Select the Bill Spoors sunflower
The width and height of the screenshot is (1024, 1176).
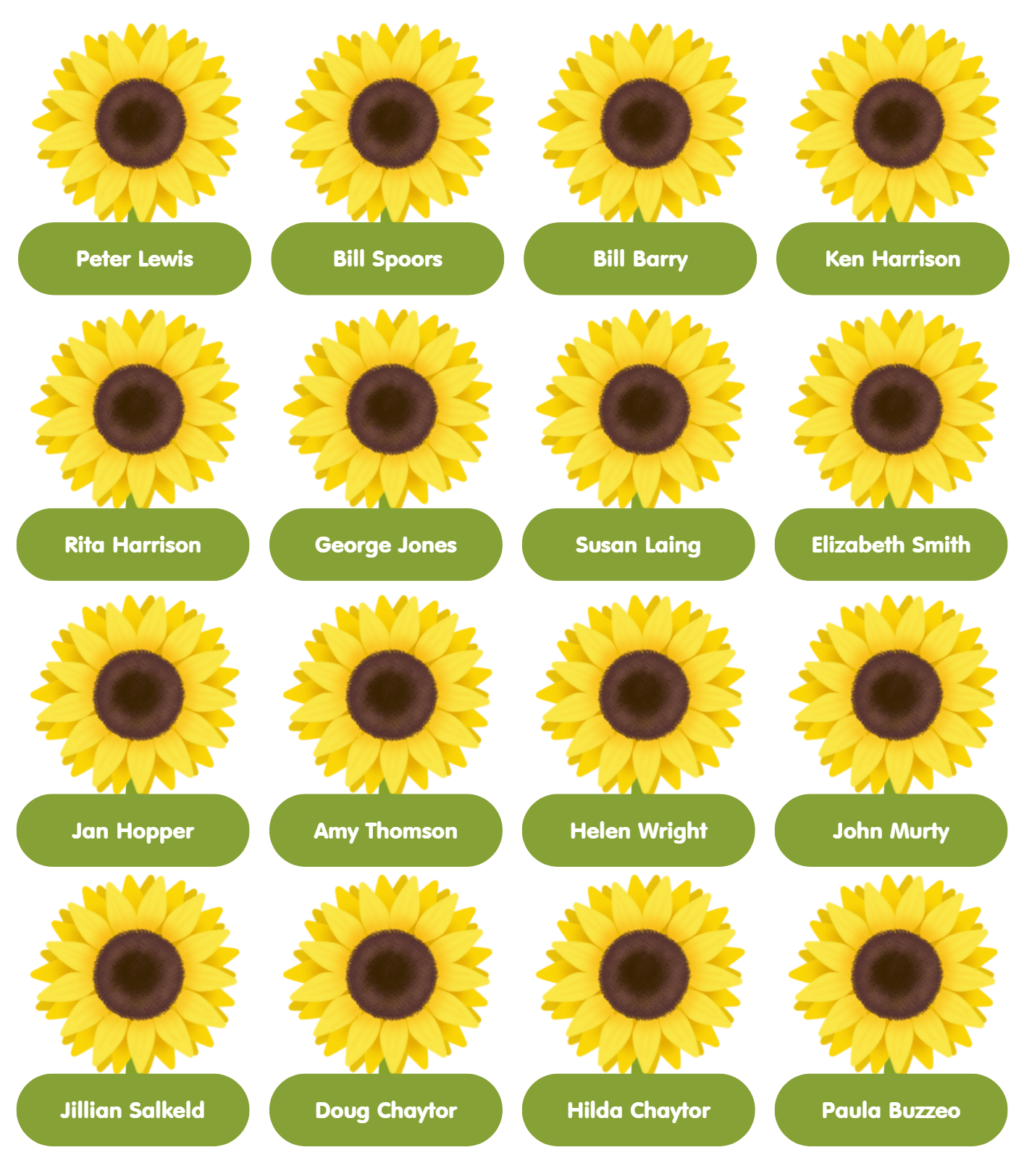387,259
